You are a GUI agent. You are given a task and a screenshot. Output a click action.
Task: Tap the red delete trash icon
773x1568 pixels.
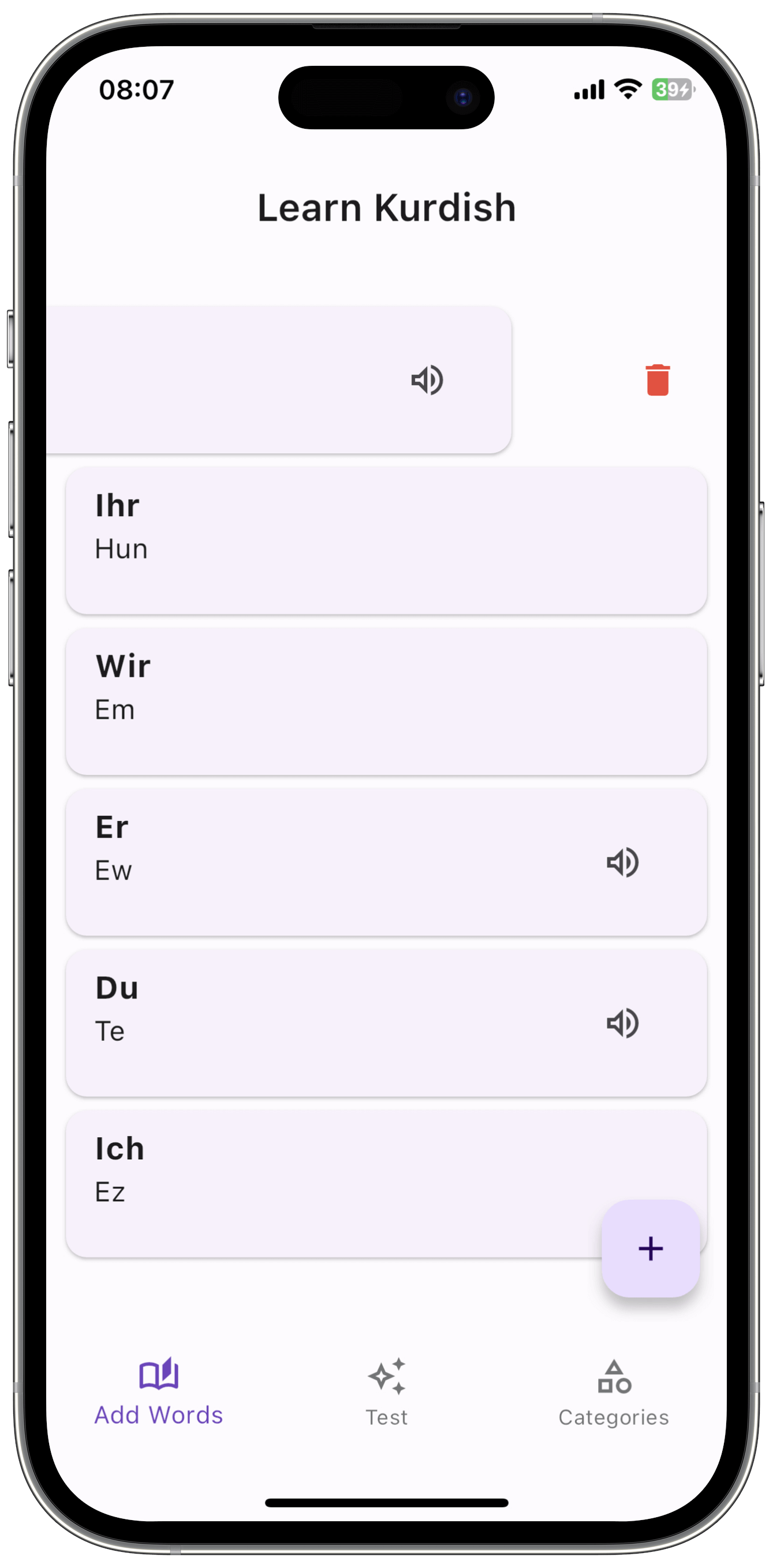658,380
